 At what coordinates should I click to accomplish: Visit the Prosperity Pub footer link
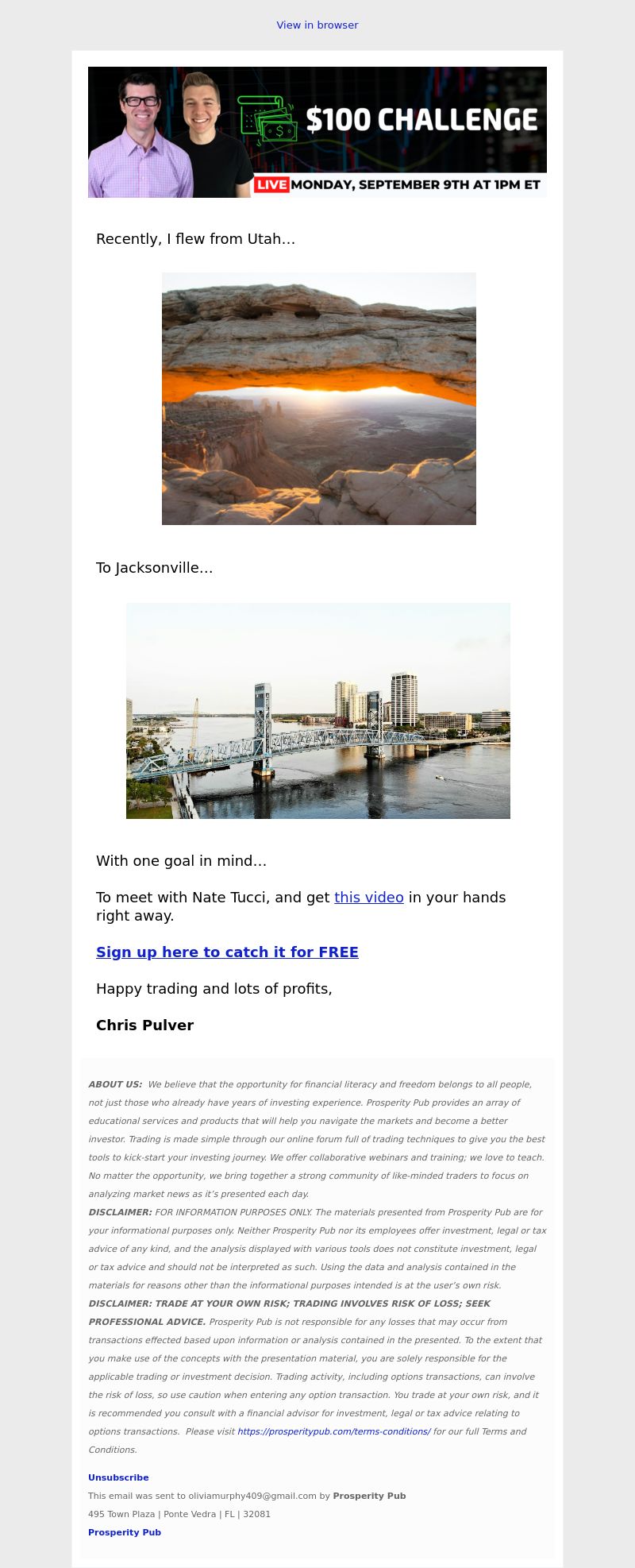tap(125, 1532)
